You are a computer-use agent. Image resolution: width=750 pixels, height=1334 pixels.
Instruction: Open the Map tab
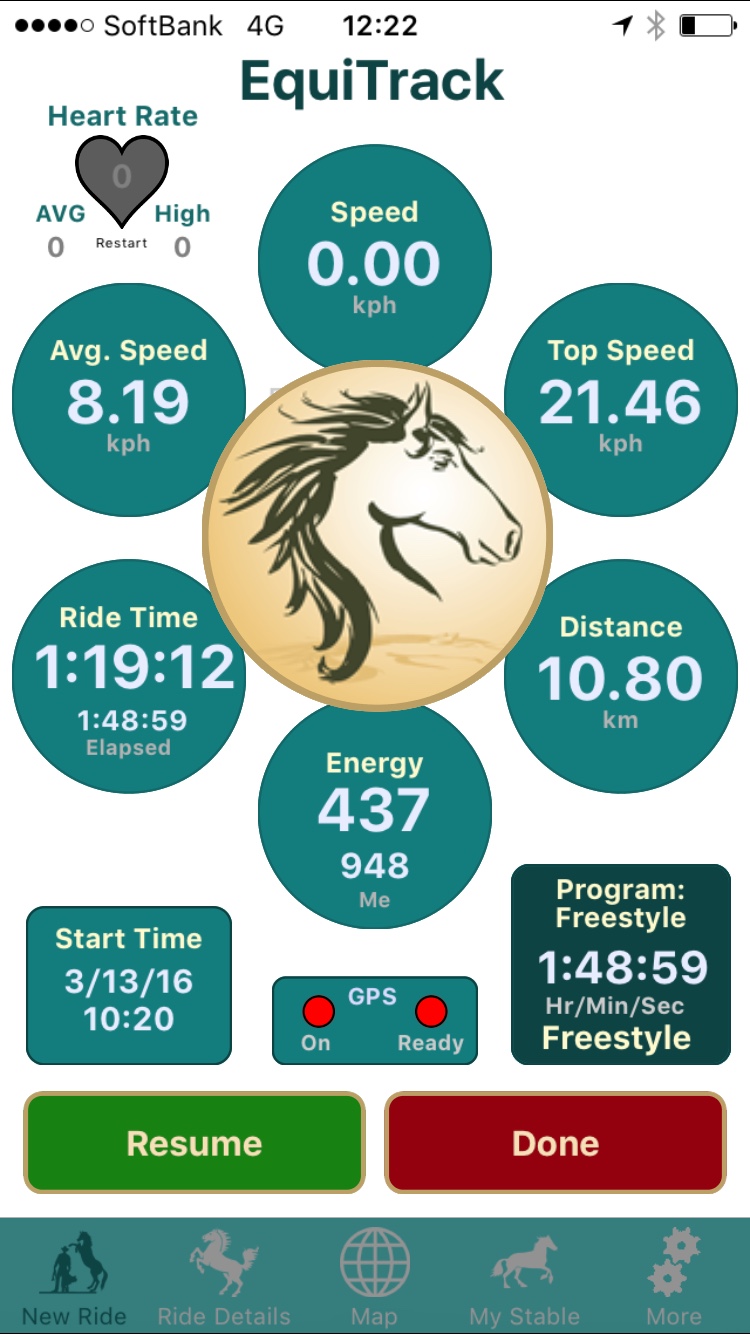click(x=374, y=1276)
